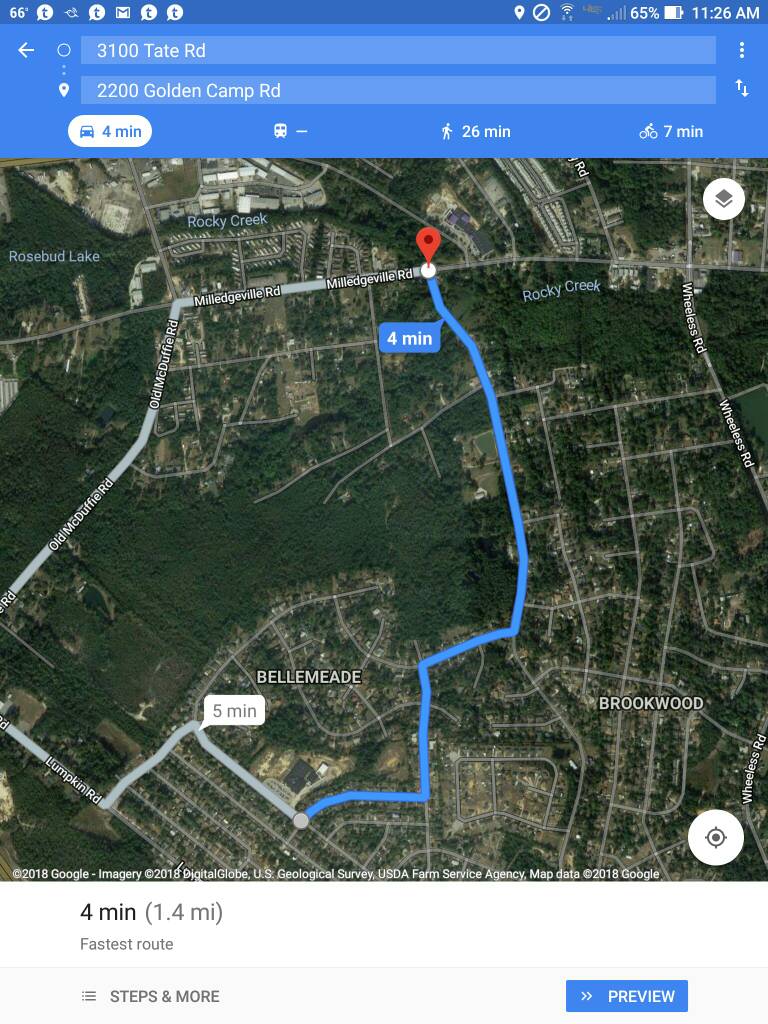Screen dimensions: 768x1024
Task: Center map on my location
Action: (715, 837)
